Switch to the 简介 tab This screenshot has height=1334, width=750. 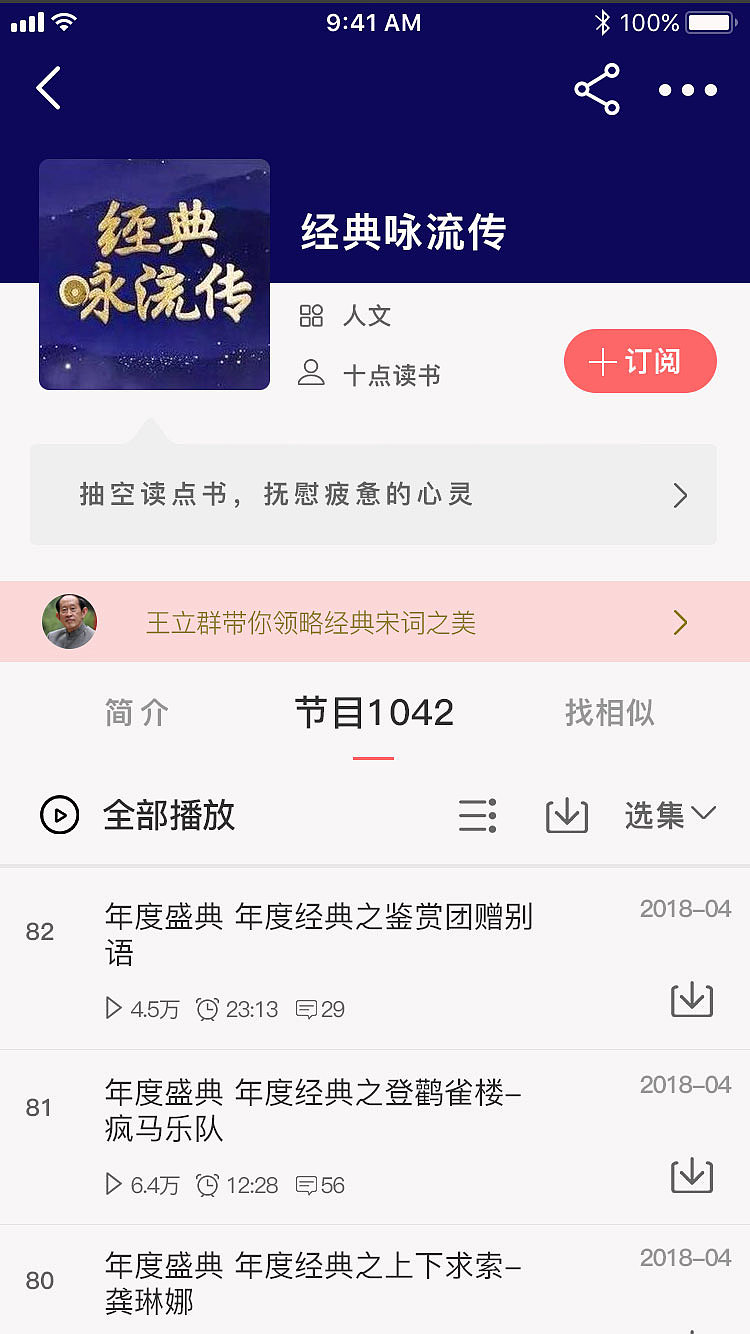tap(136, 713)
